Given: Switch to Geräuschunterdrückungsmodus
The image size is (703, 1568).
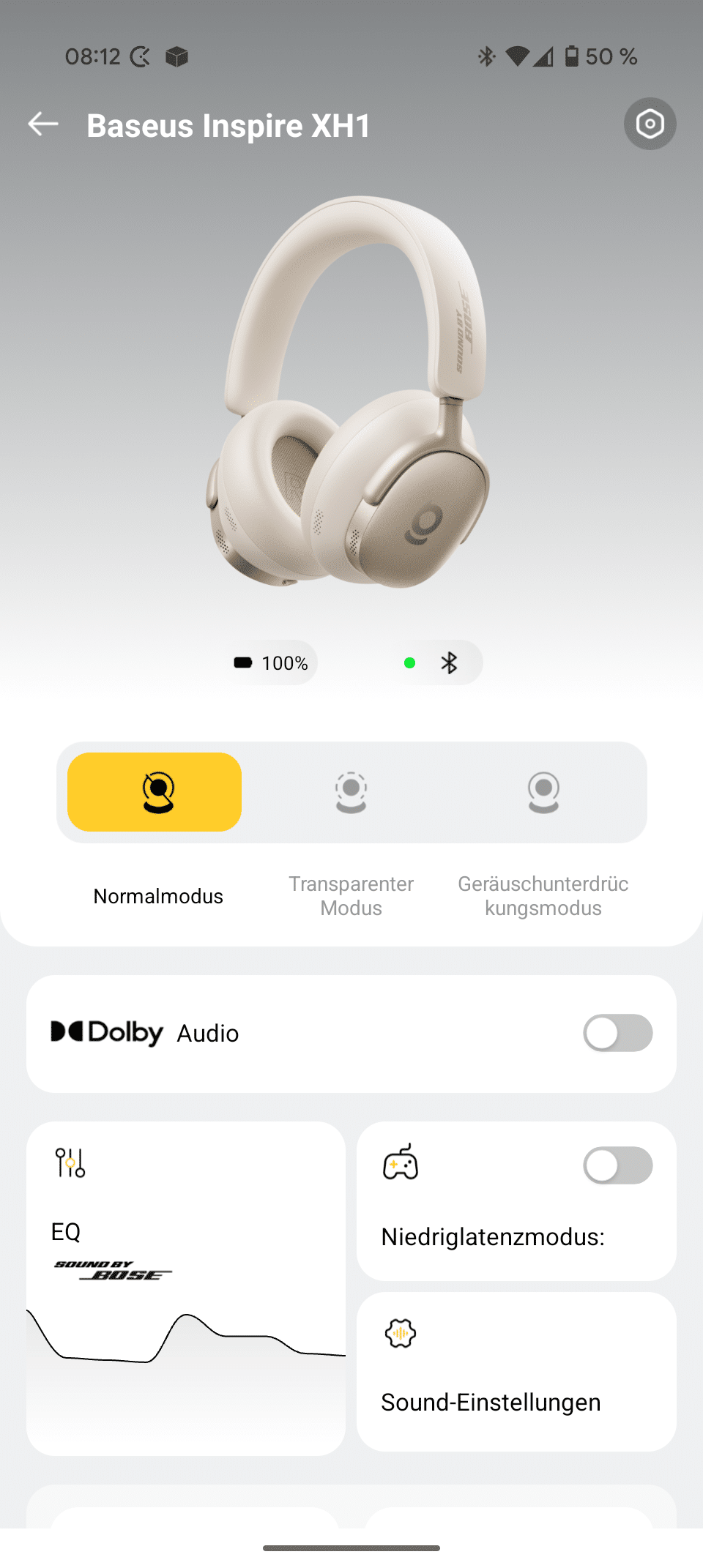Looking at the screenshot, I should click(x=543, y=792).
